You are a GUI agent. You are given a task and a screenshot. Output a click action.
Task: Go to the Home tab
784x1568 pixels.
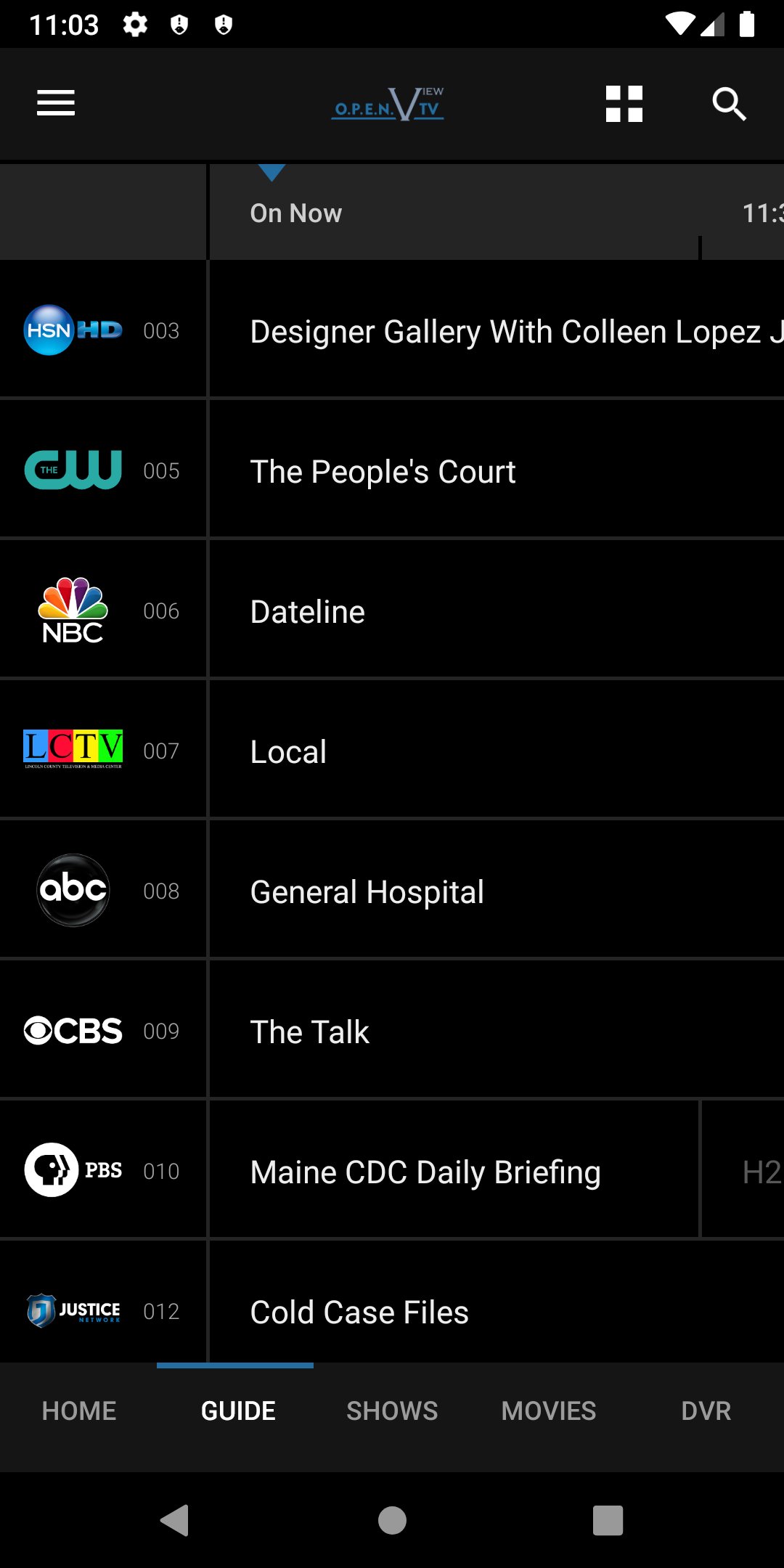pos(79,1410)
